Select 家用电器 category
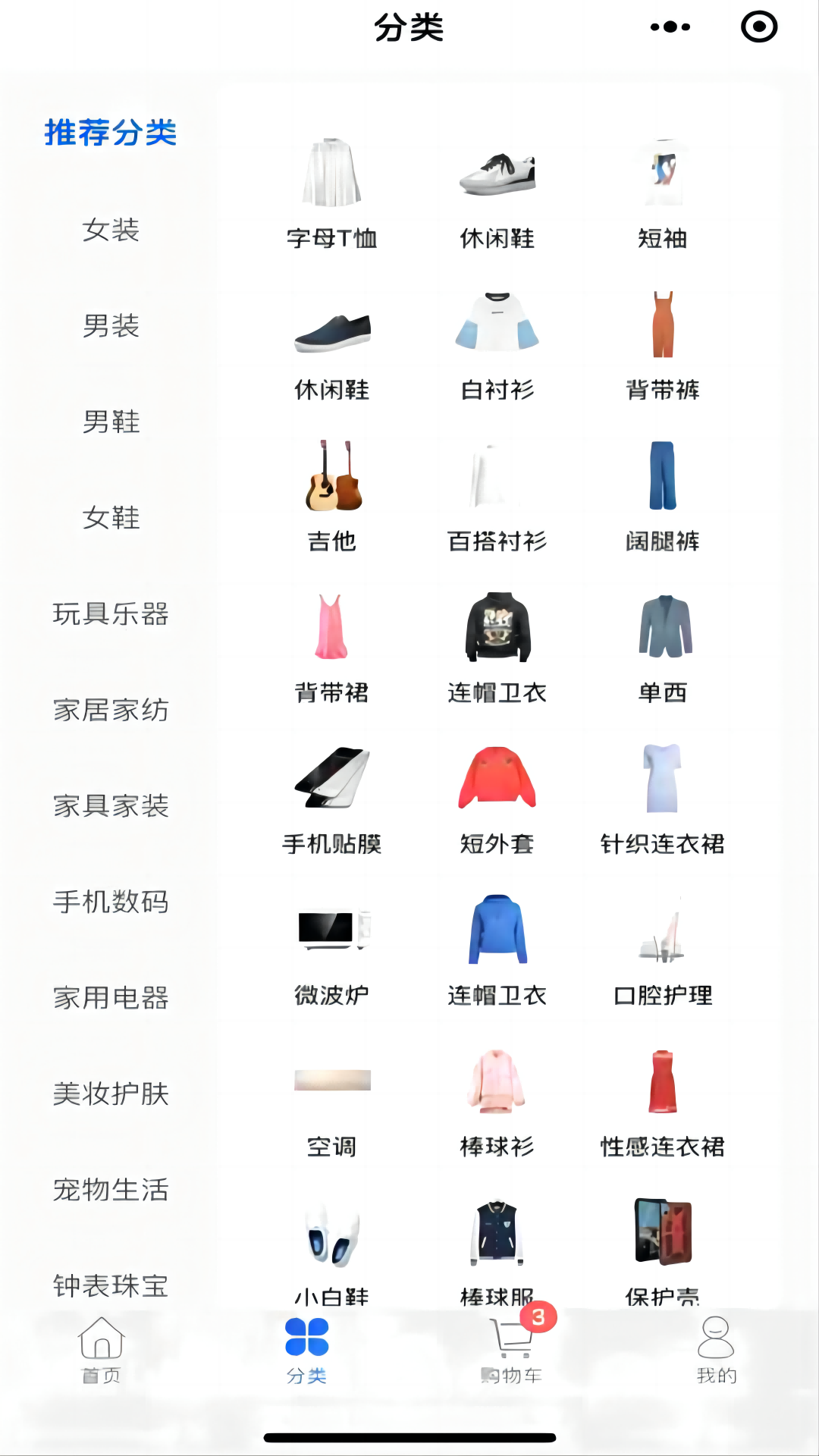 (111, 998)
